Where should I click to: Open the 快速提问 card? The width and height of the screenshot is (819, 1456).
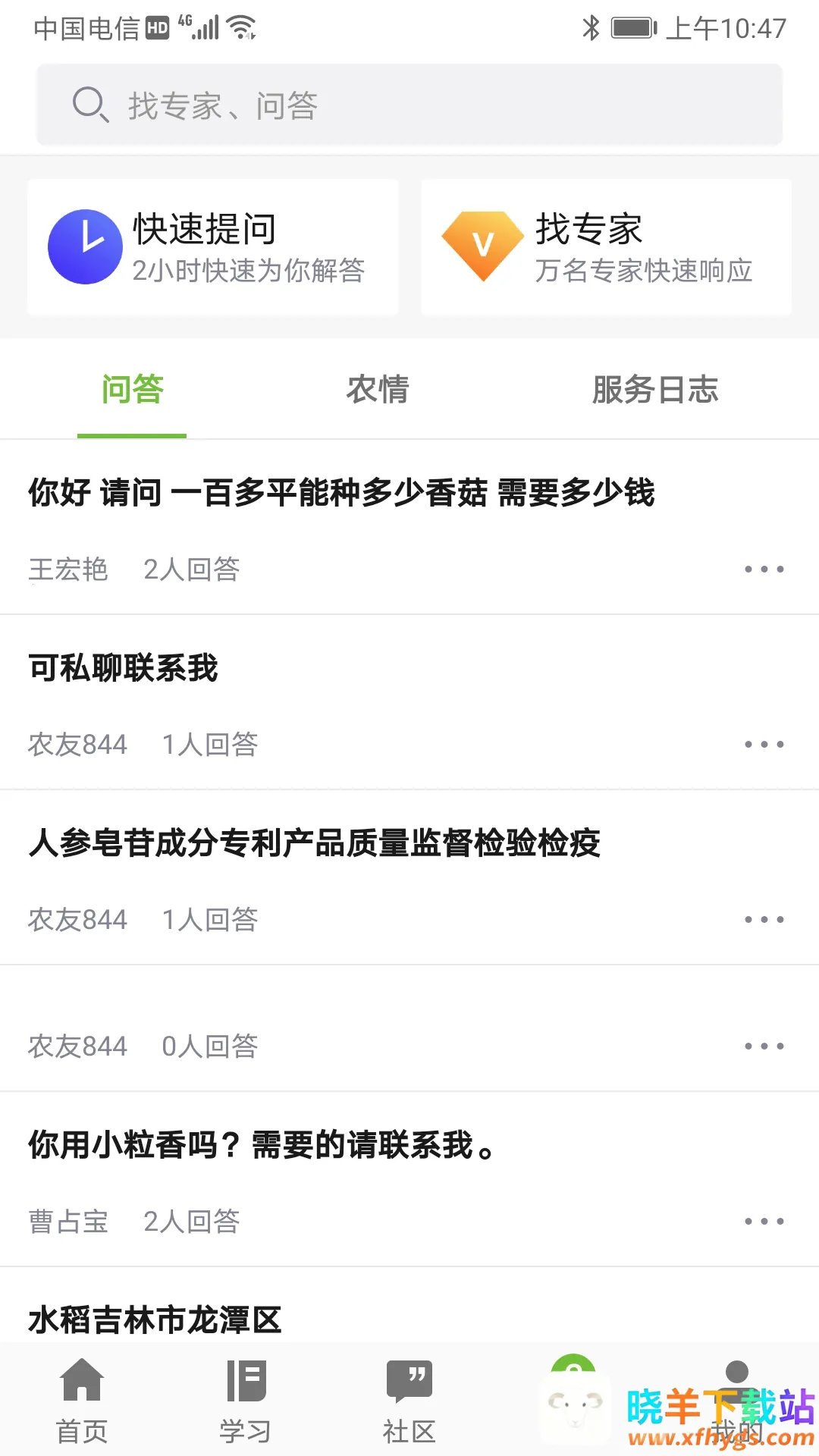click(212, 247)
